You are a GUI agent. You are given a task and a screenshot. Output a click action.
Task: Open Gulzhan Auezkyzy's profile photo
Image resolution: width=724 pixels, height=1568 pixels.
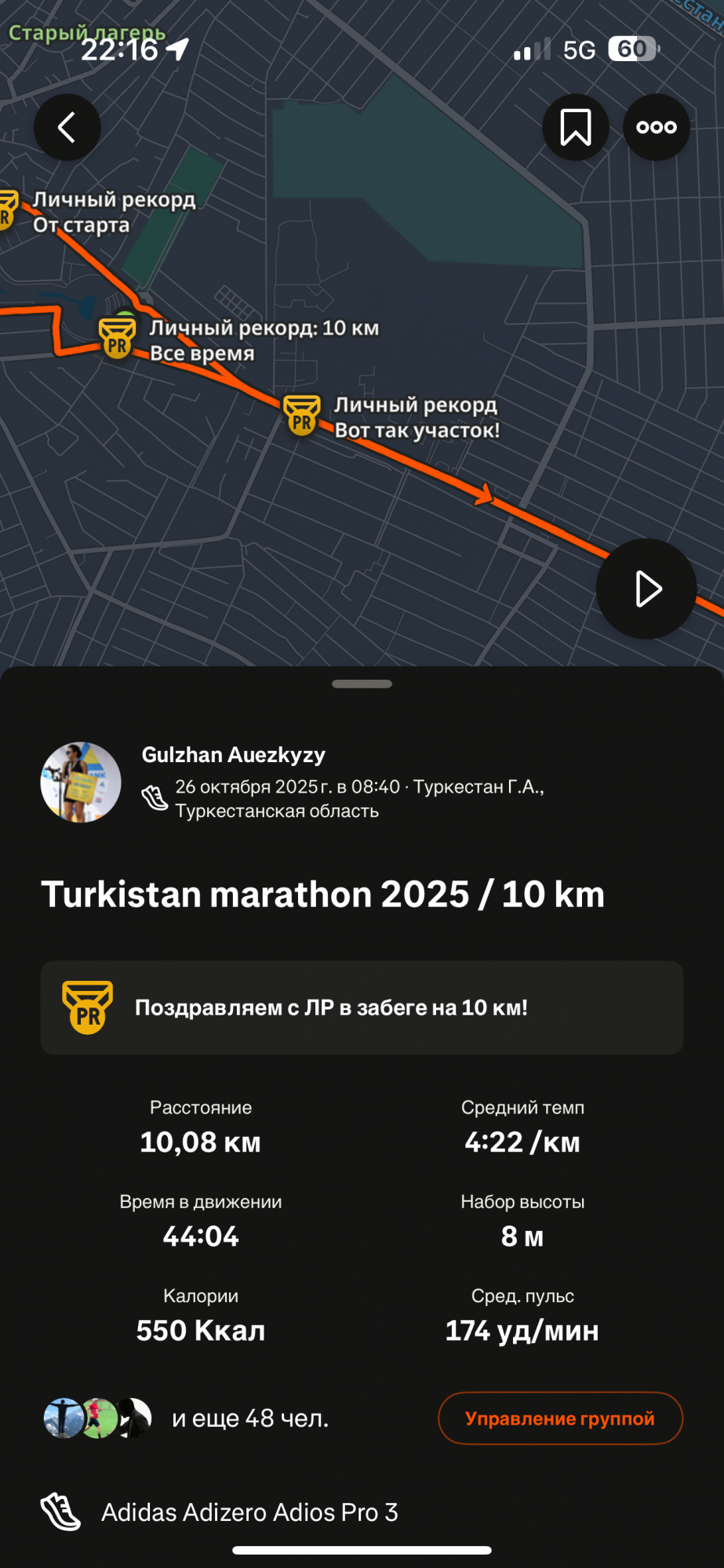pyautogui.click(x=81, y=782)
